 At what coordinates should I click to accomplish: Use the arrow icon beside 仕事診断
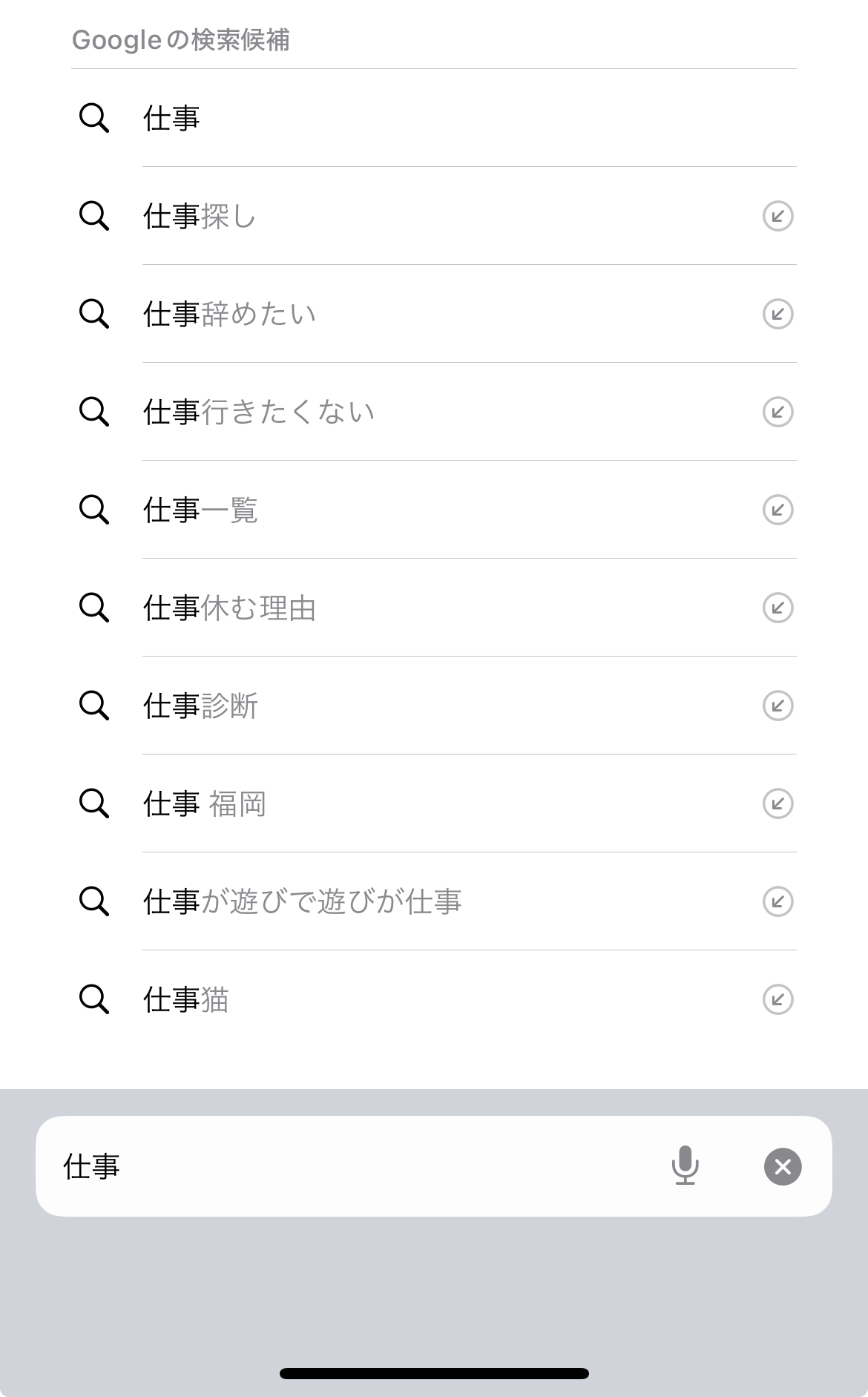coord(777,706)
